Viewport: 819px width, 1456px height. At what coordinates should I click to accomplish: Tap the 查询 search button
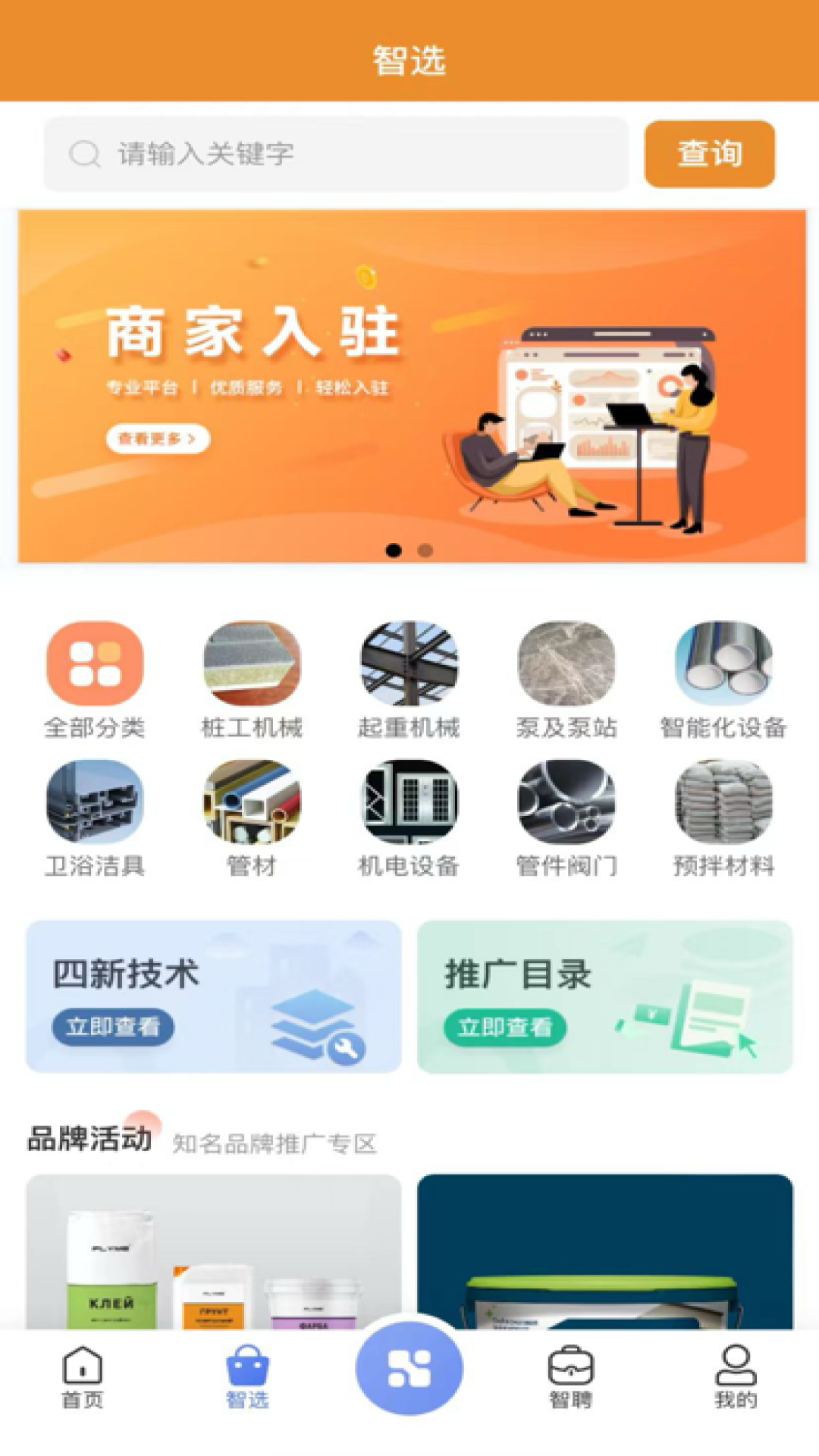coord(709,154)
